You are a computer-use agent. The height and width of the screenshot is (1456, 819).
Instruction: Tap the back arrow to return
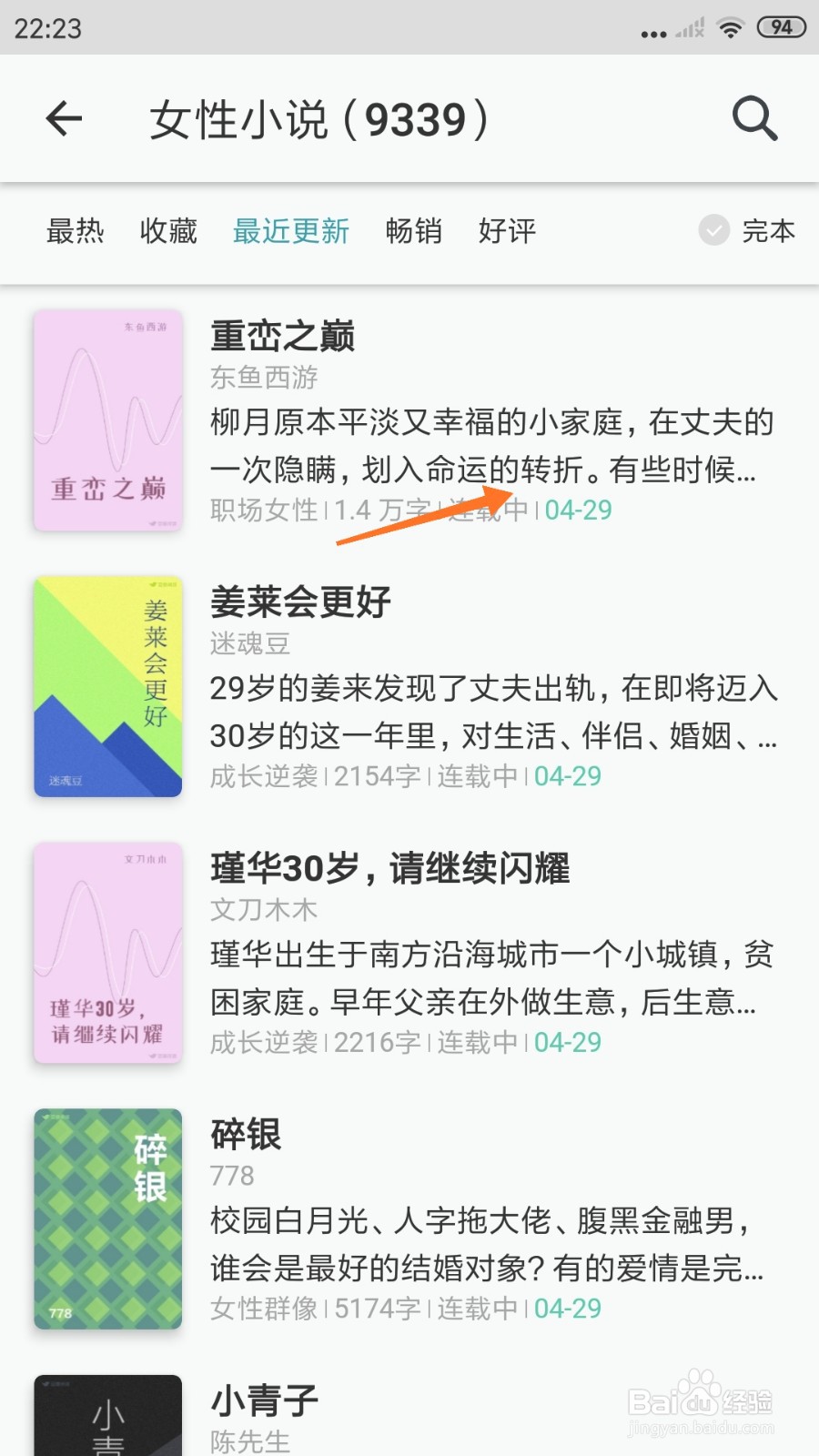[x=63, y=118]
